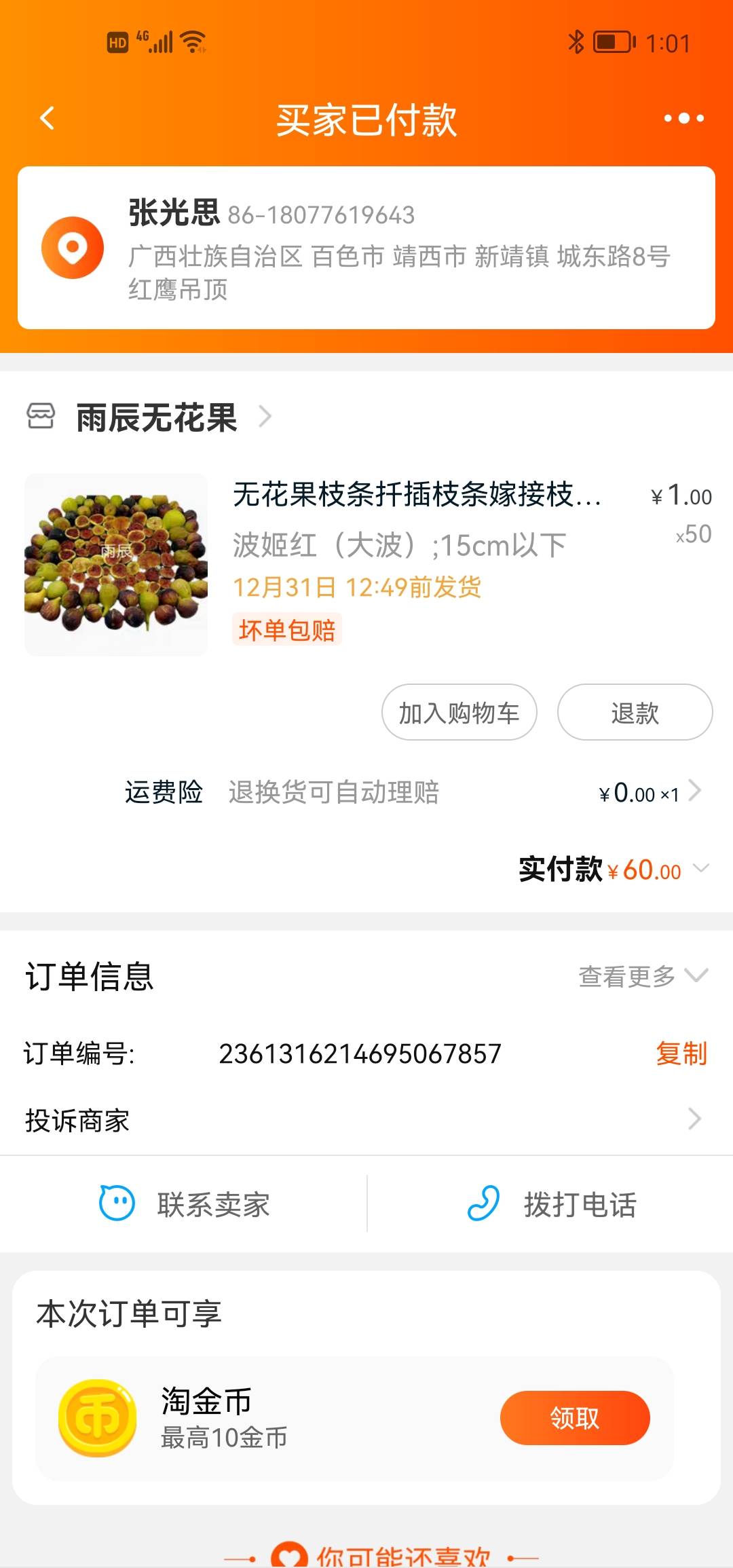This screenshot has width=733, height=1568.
Task: Expand 查看更多 order information
Action: tap(643, 976)
